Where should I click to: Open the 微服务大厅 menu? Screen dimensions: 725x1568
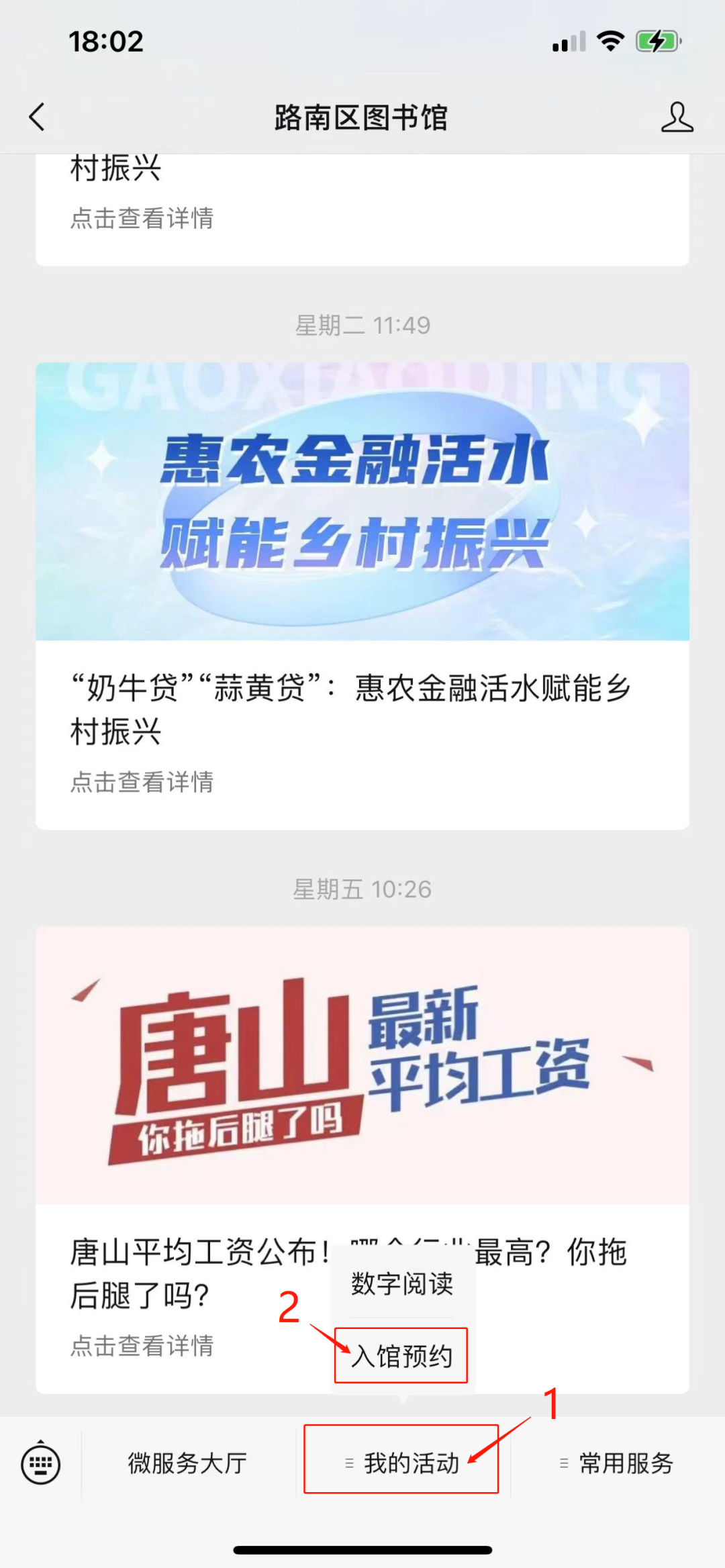[x=187, y=1463]
